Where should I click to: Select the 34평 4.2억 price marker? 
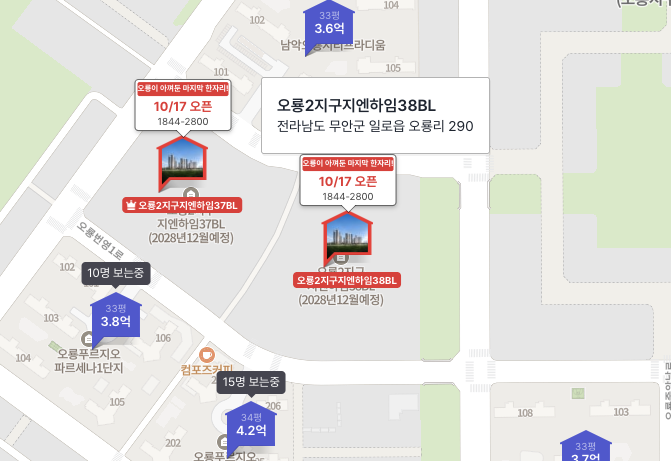(x=250, y=426)
